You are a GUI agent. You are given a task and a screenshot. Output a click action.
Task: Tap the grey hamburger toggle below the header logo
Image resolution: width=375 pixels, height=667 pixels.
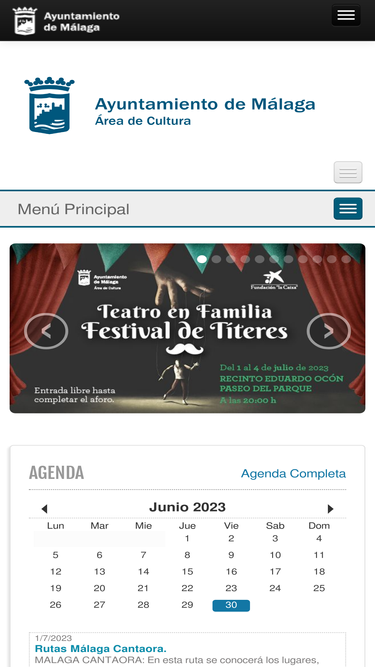[348, 172]
